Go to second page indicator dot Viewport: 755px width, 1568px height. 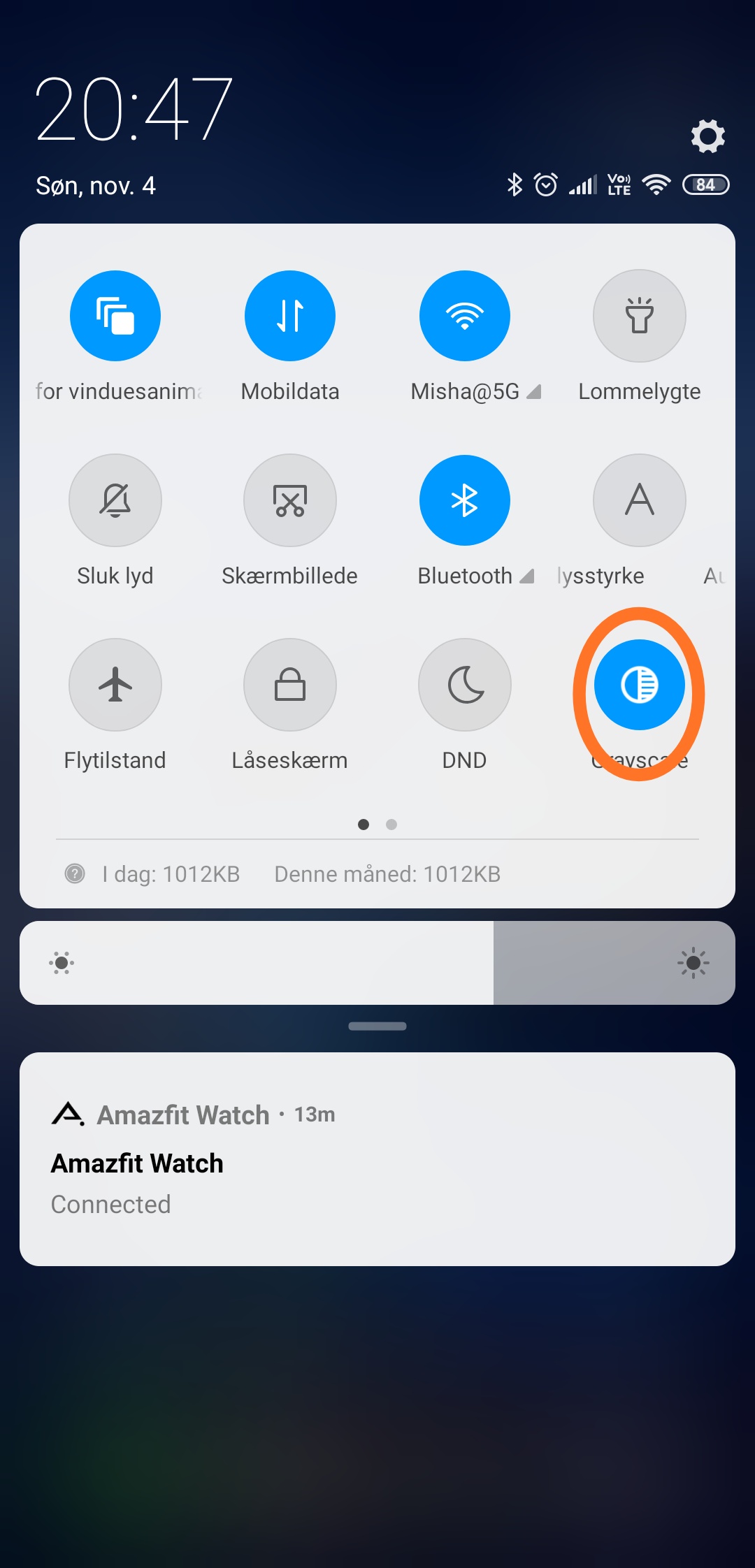(391, 825)
